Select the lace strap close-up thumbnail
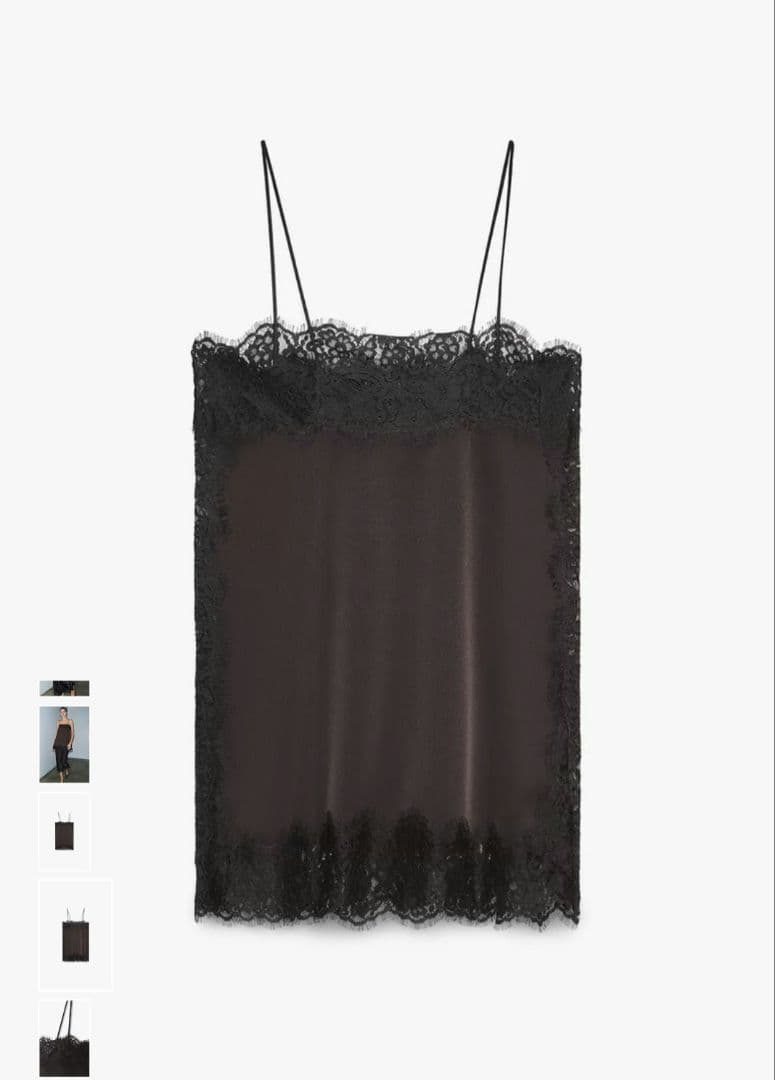The width and height of the screenshot is (775, 1080). [x=64, y=1039]
